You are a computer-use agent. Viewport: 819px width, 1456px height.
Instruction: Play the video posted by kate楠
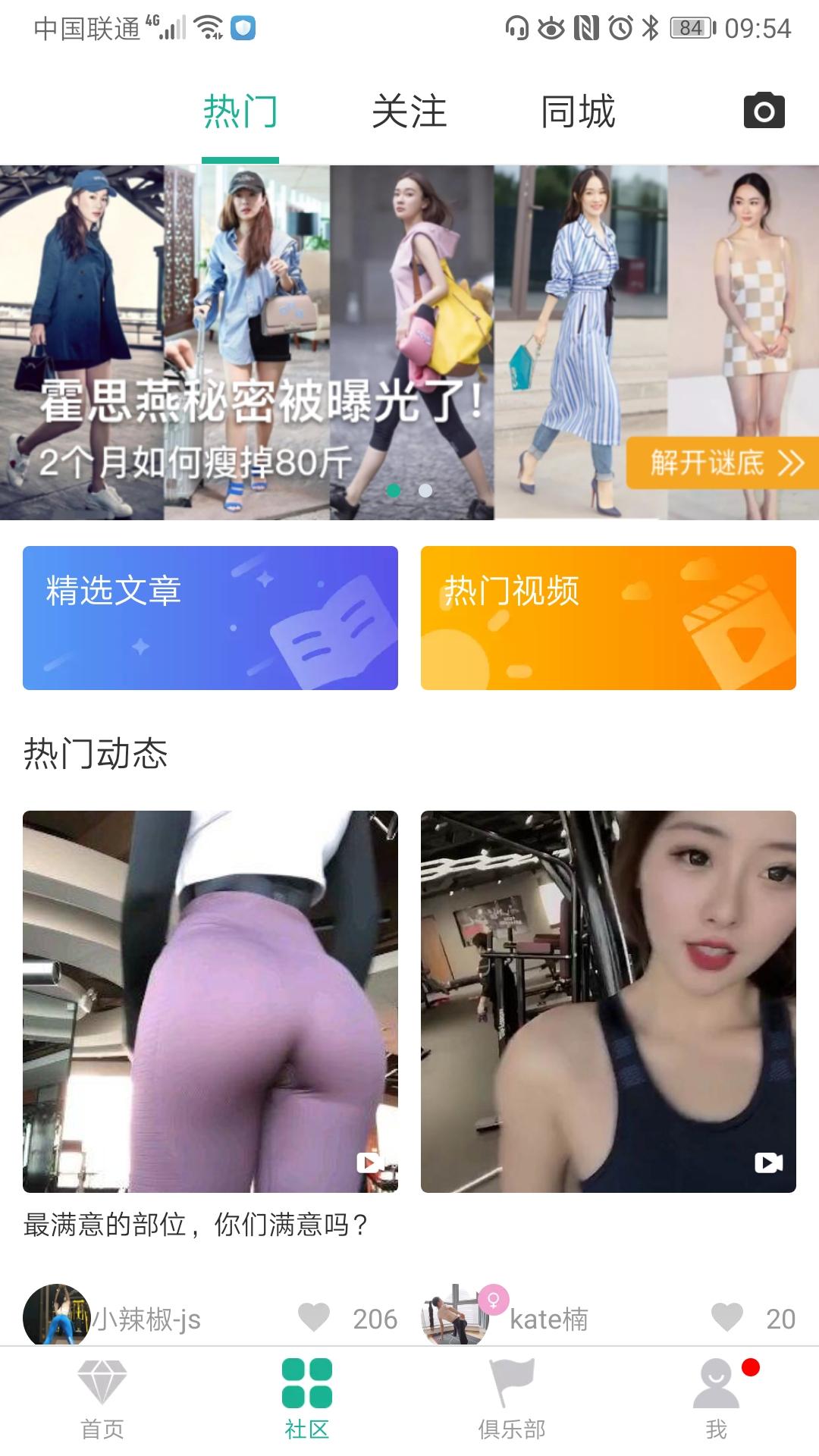(x=608, y=1001)
